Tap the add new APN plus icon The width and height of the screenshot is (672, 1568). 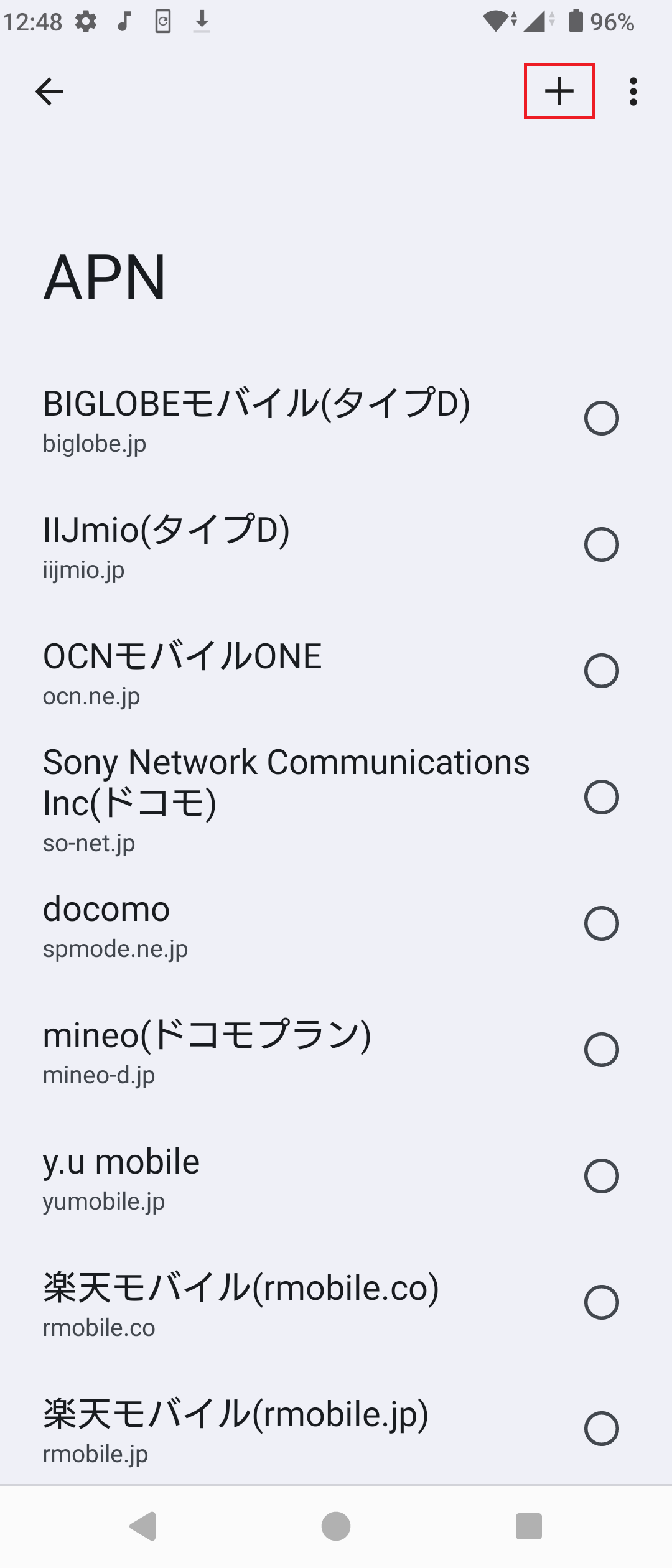pos(558,91)
